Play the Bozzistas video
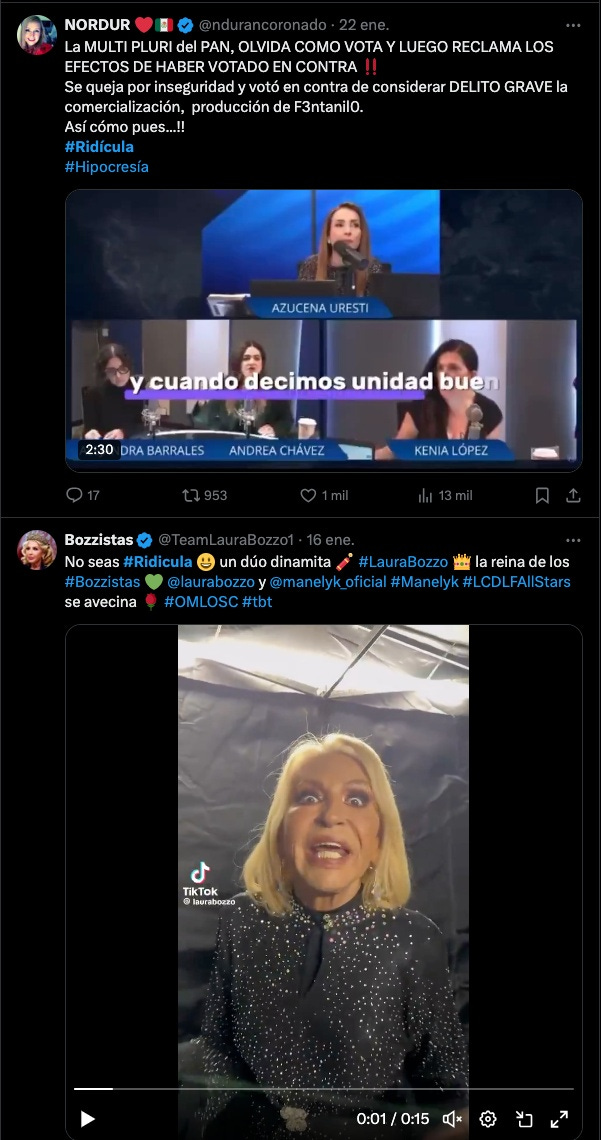This screenshot has height=1140, width=601. tap(88, 1119)
